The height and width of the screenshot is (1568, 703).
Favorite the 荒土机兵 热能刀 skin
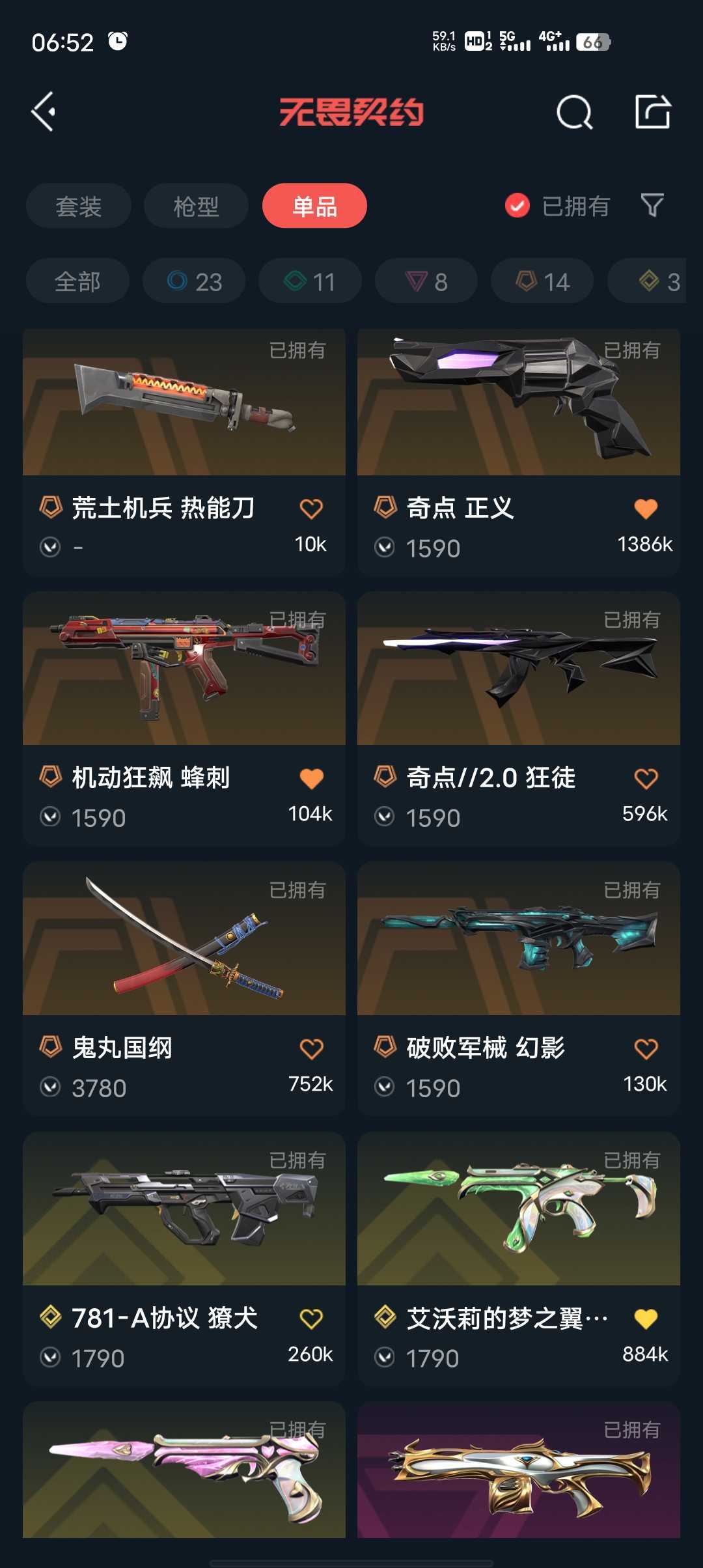(311, 509)
